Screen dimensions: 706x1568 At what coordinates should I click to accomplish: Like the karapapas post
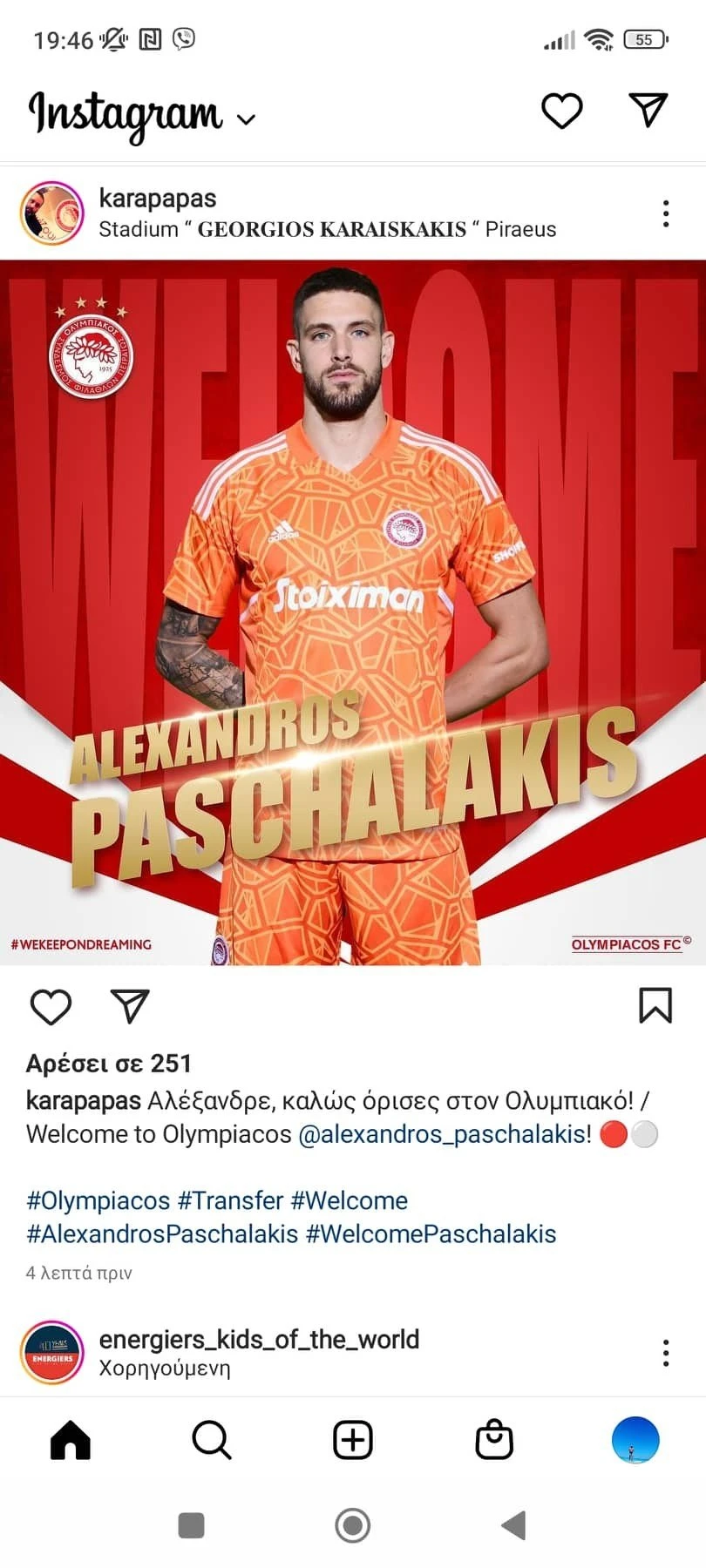pyautogui.click(x=51, y=1006)
